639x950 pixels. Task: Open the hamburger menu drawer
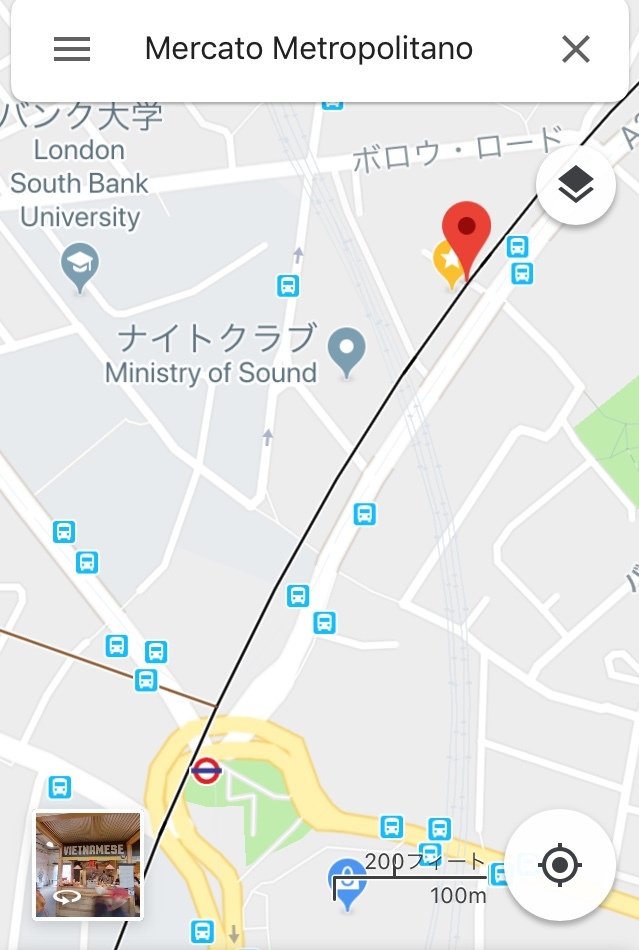pos(72,49)
